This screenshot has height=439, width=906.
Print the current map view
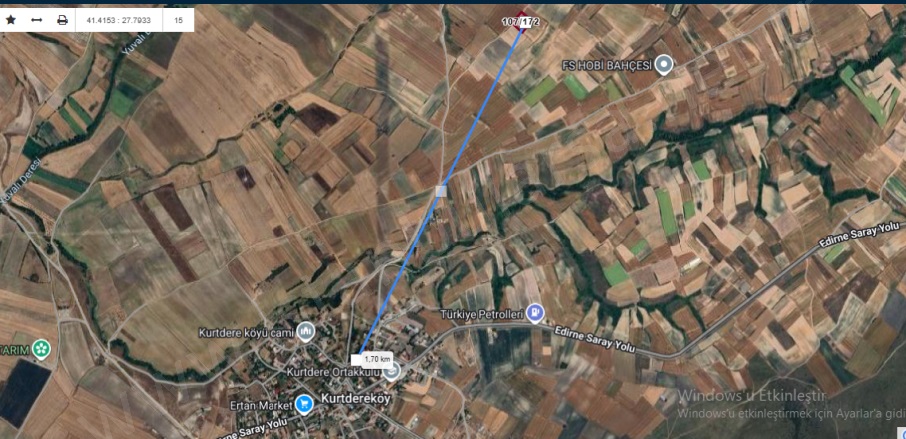[62, 20]
